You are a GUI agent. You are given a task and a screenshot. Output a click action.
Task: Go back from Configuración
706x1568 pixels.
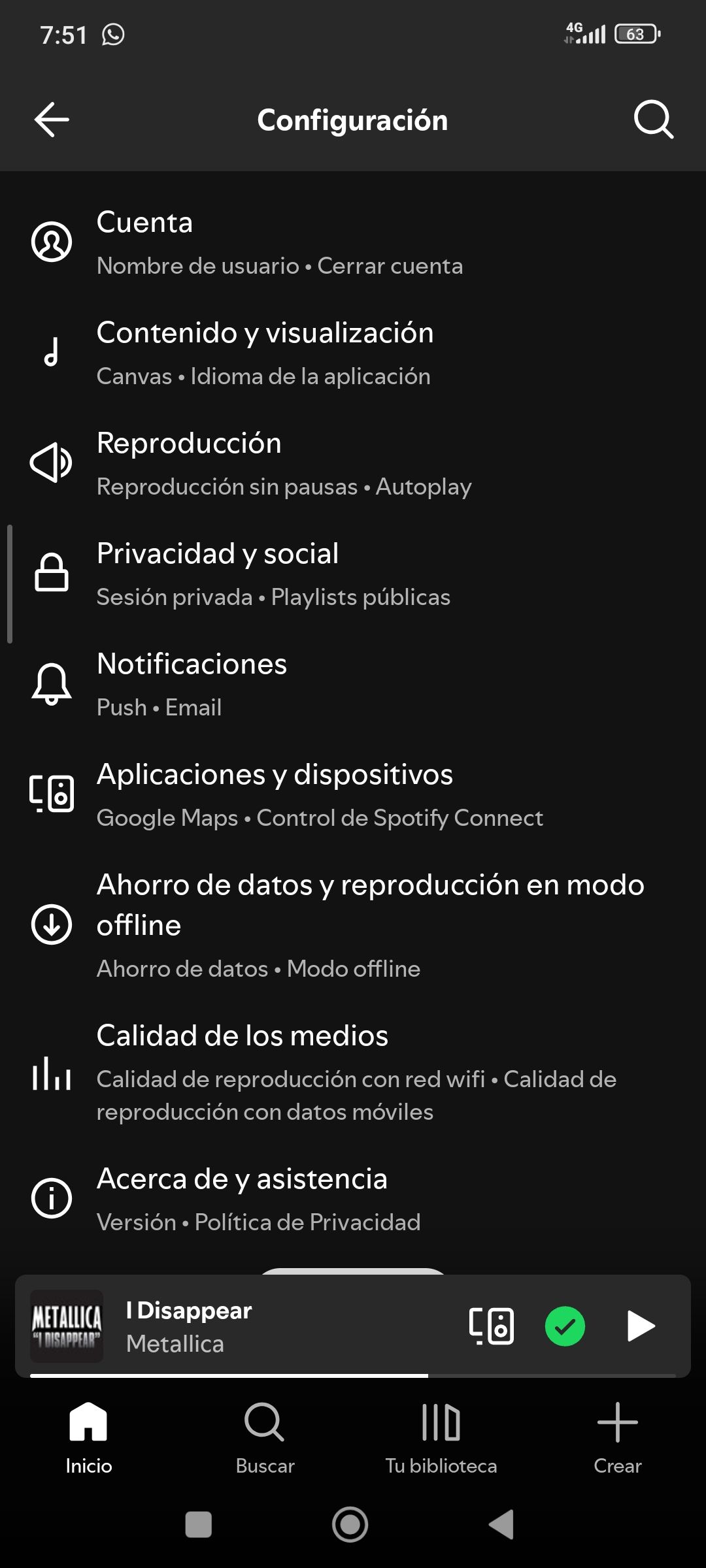click(52, 120)
